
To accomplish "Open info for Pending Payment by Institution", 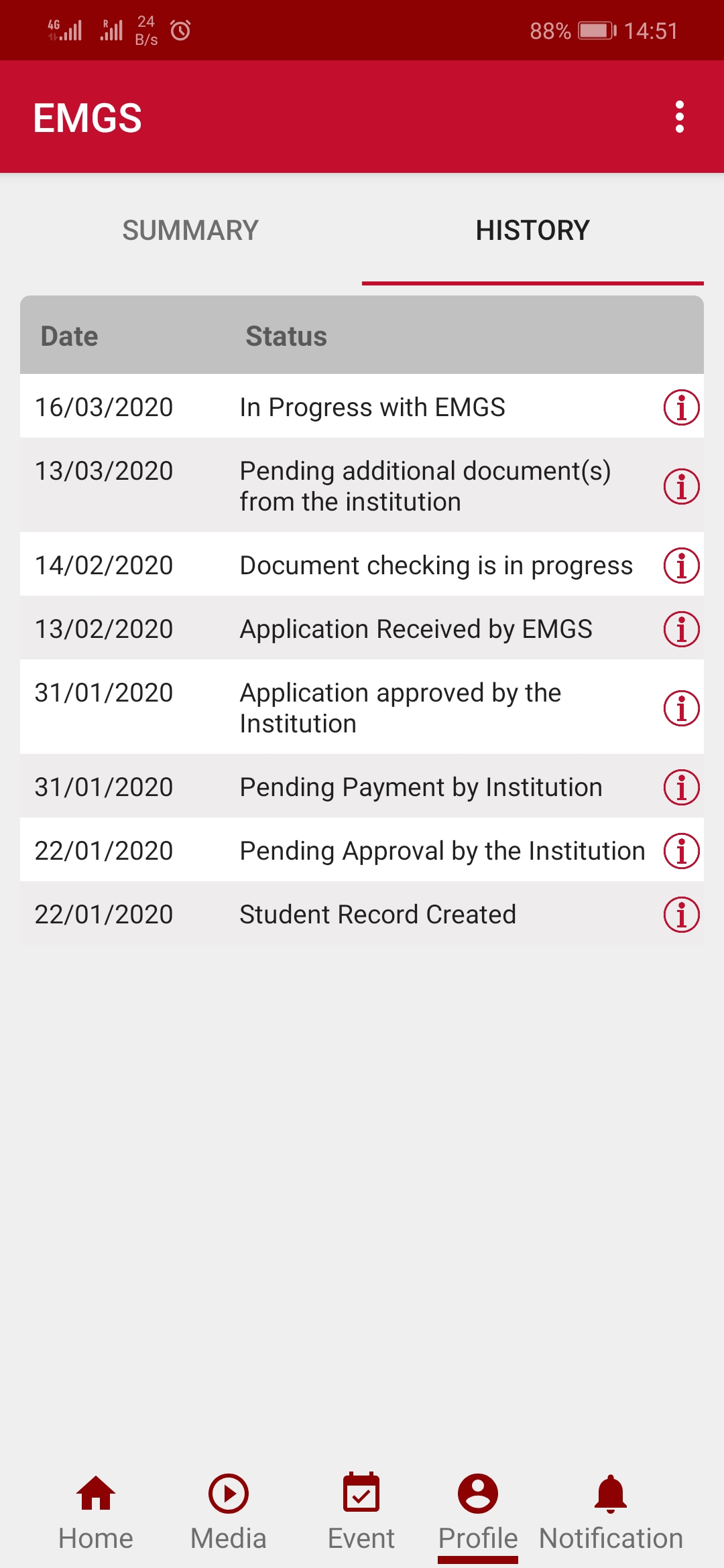I will (681, 787).
